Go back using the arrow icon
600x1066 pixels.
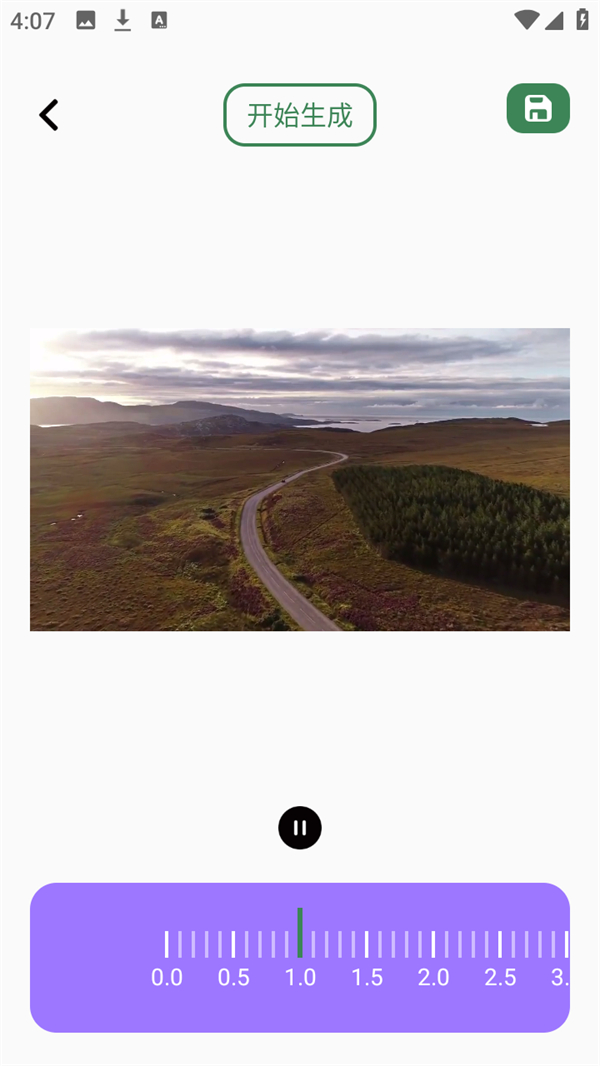49,115
